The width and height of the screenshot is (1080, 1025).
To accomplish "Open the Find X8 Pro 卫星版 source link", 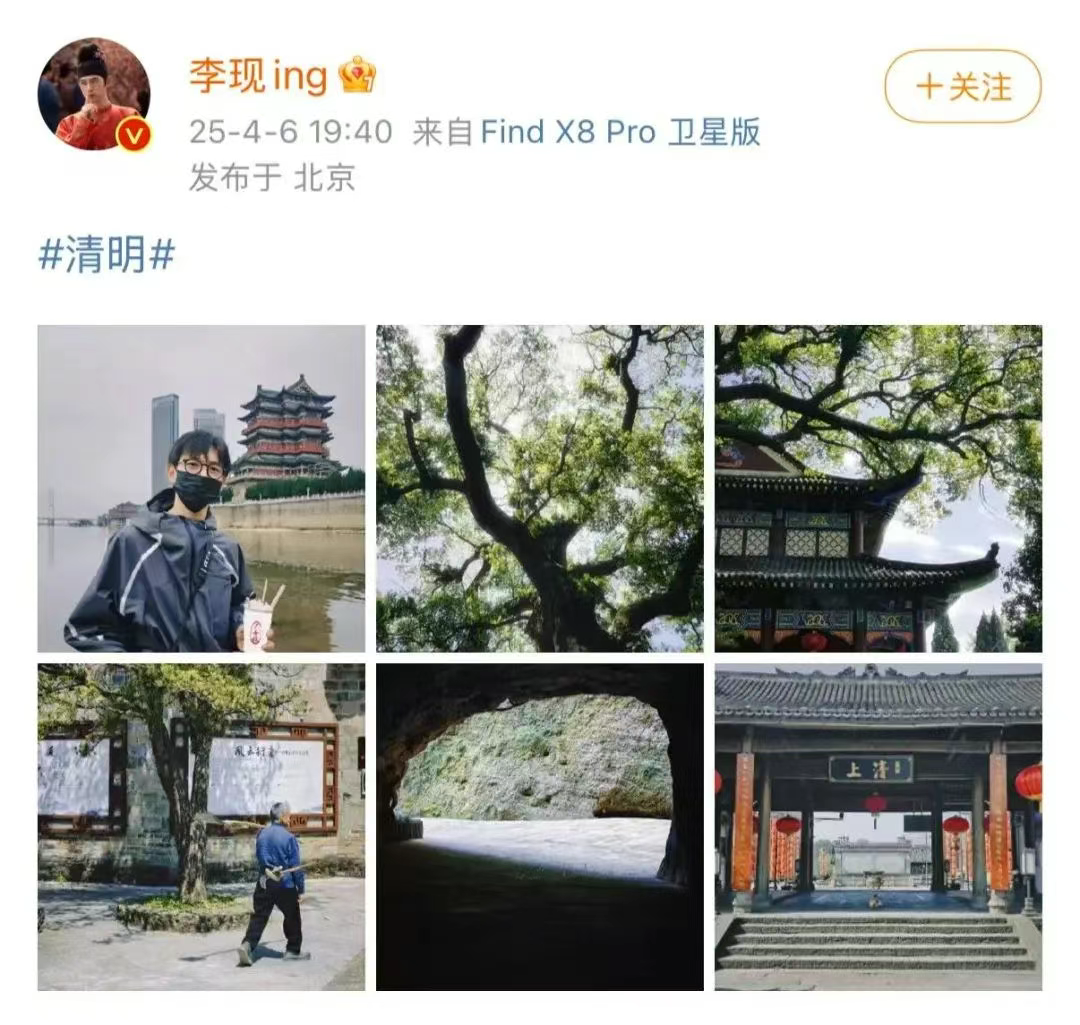I will (620, 131).
